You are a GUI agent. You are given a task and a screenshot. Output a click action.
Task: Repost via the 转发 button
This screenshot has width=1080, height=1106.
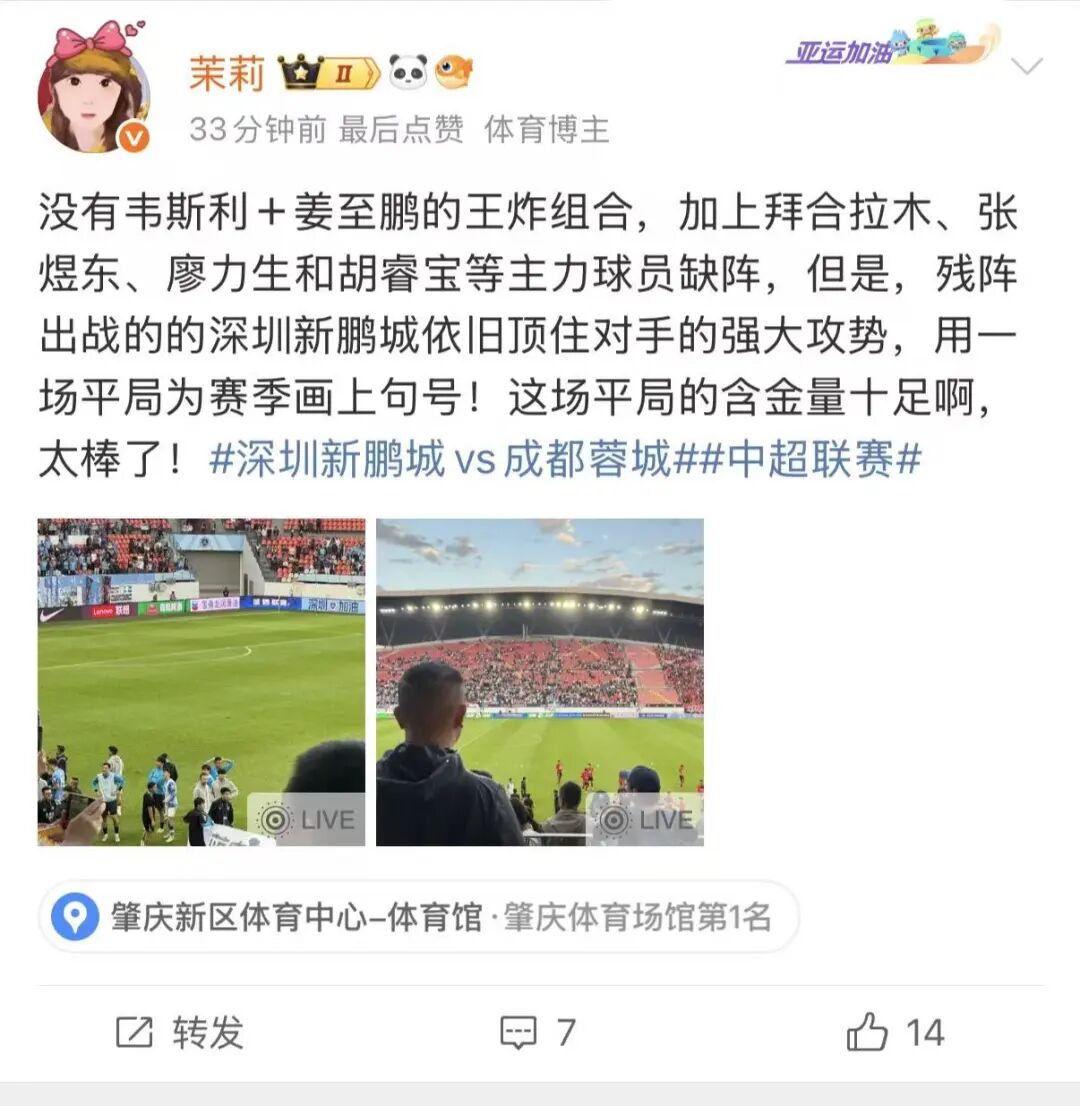click(180, 1032)
